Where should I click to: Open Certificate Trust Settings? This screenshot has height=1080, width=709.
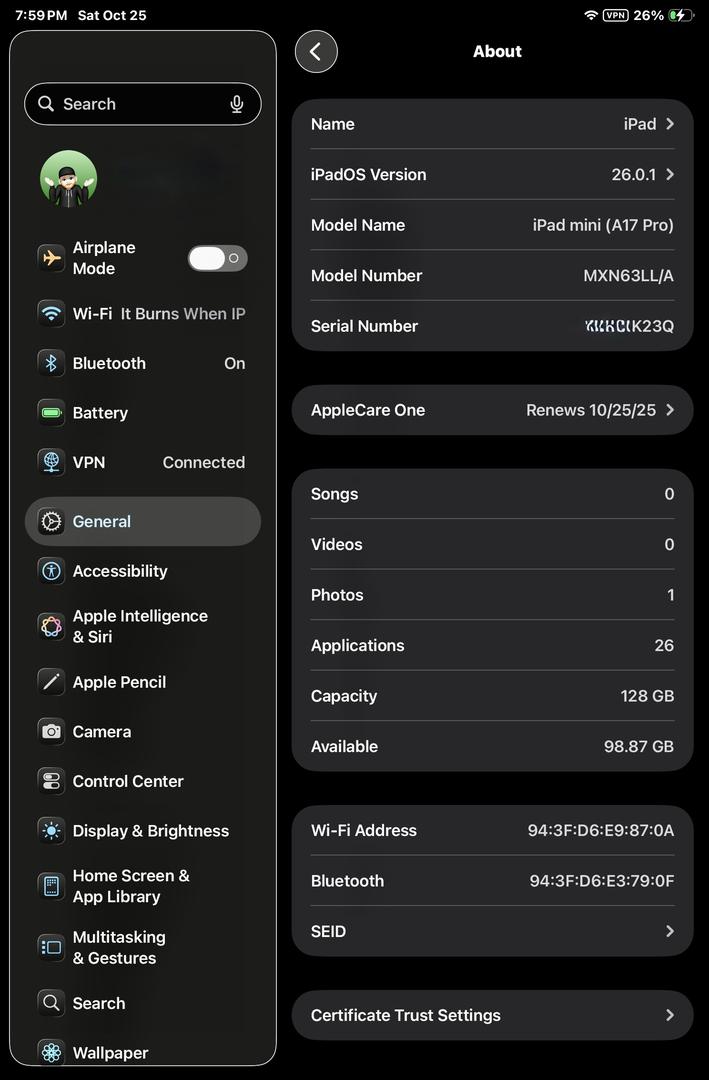point(492,1015)
